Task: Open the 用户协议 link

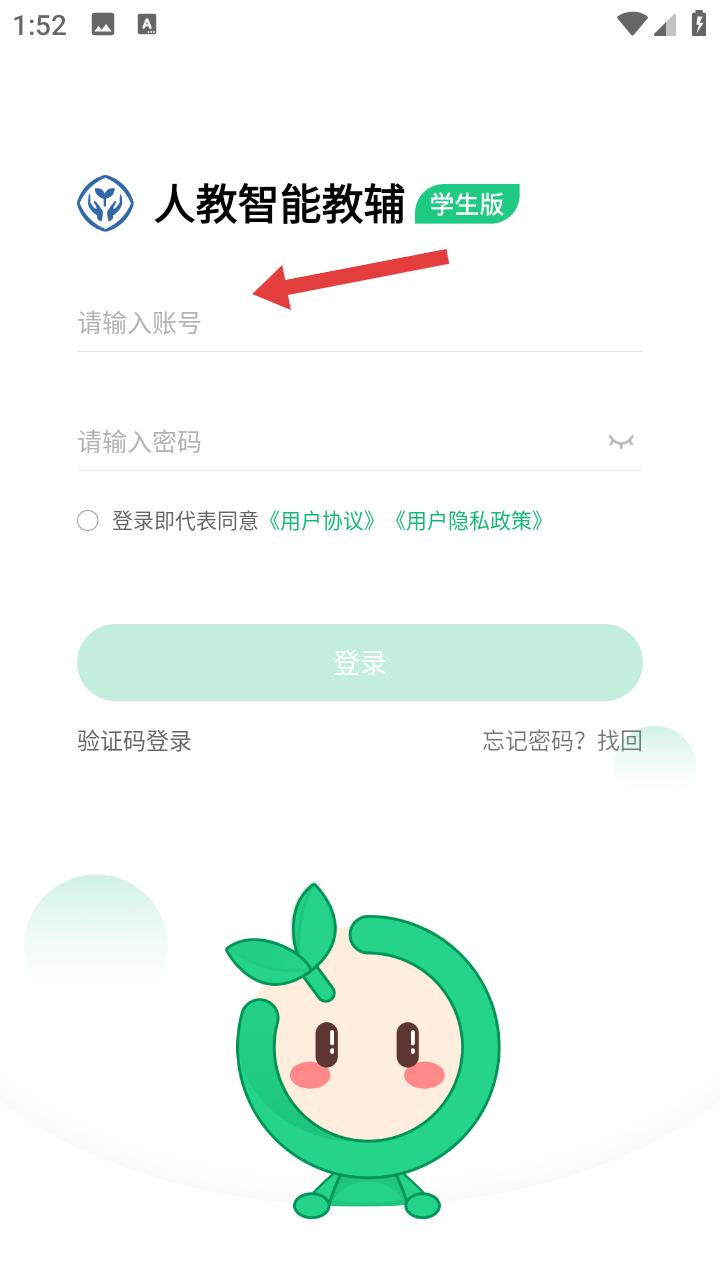Action: 323,521
